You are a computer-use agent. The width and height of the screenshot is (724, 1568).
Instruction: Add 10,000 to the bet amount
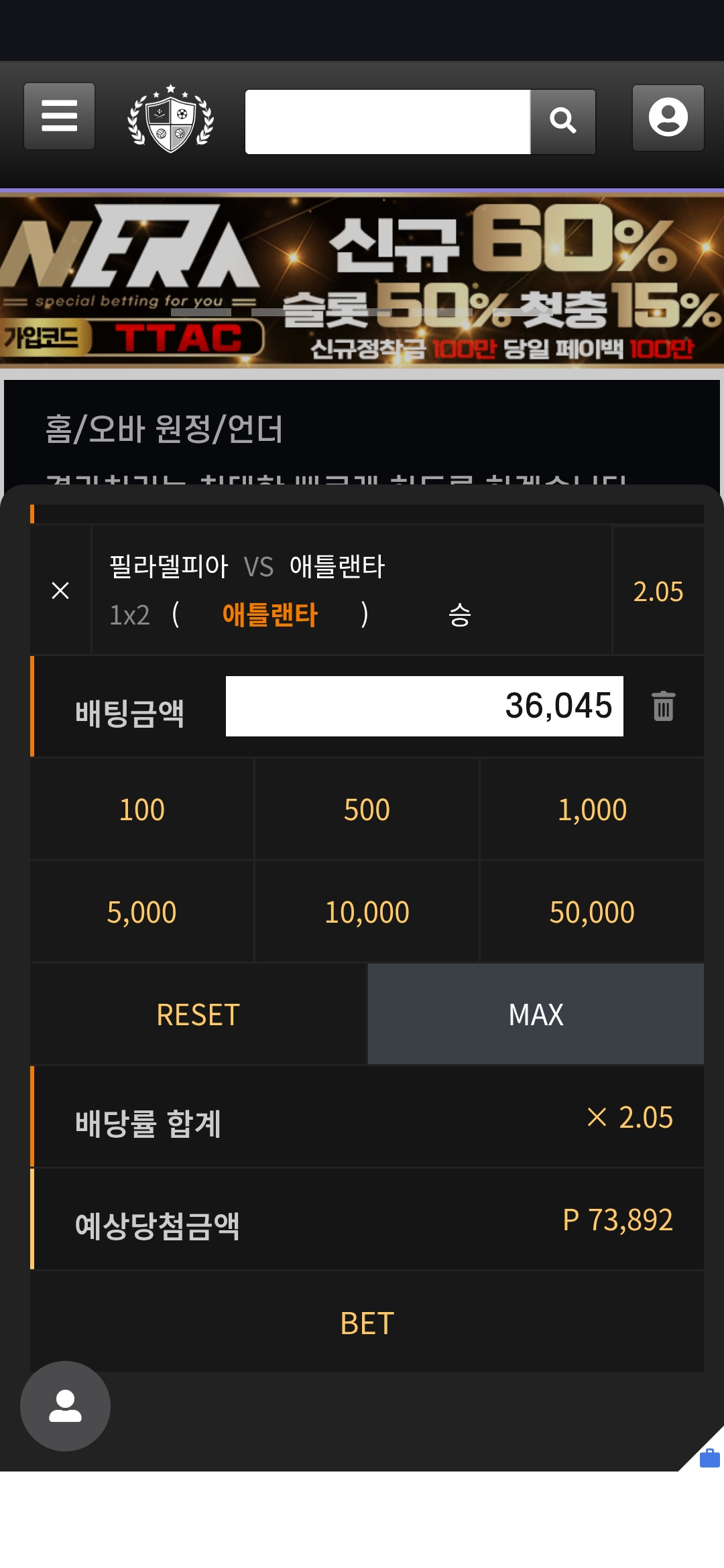click(x=367, y=912)
